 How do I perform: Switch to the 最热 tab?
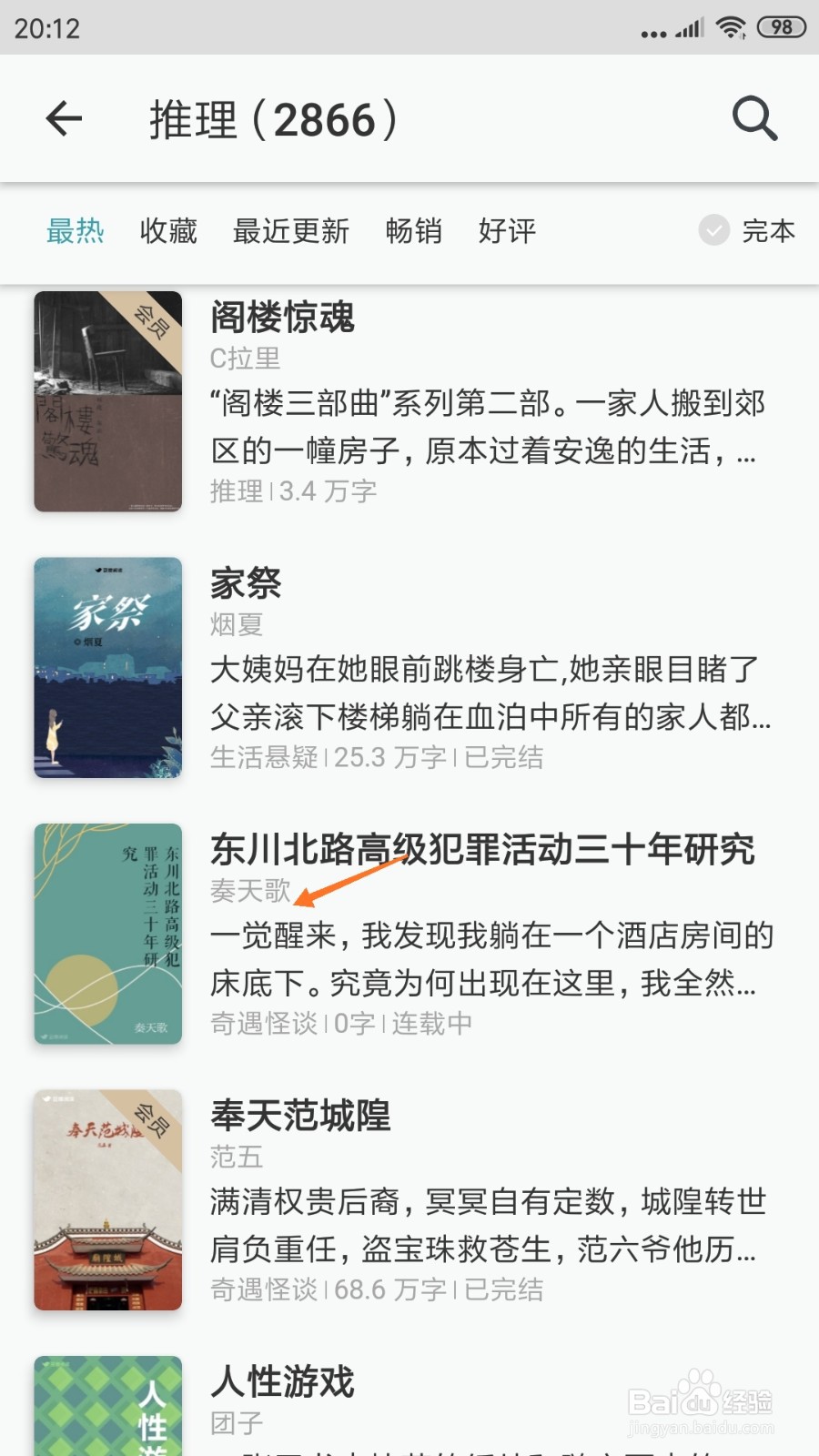click(x=76, y=231)
